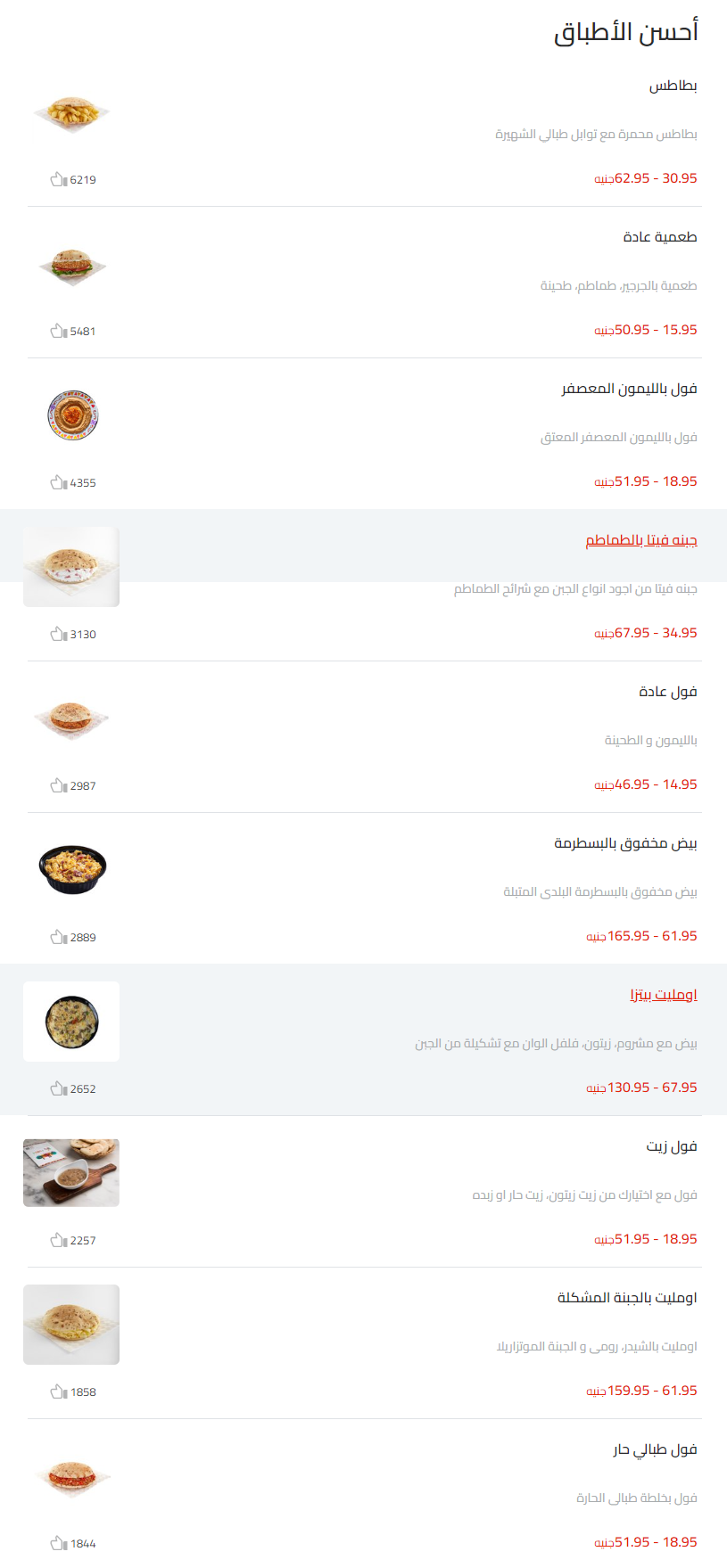Like the اومليت بيتزا dish

coord(57,1088)
